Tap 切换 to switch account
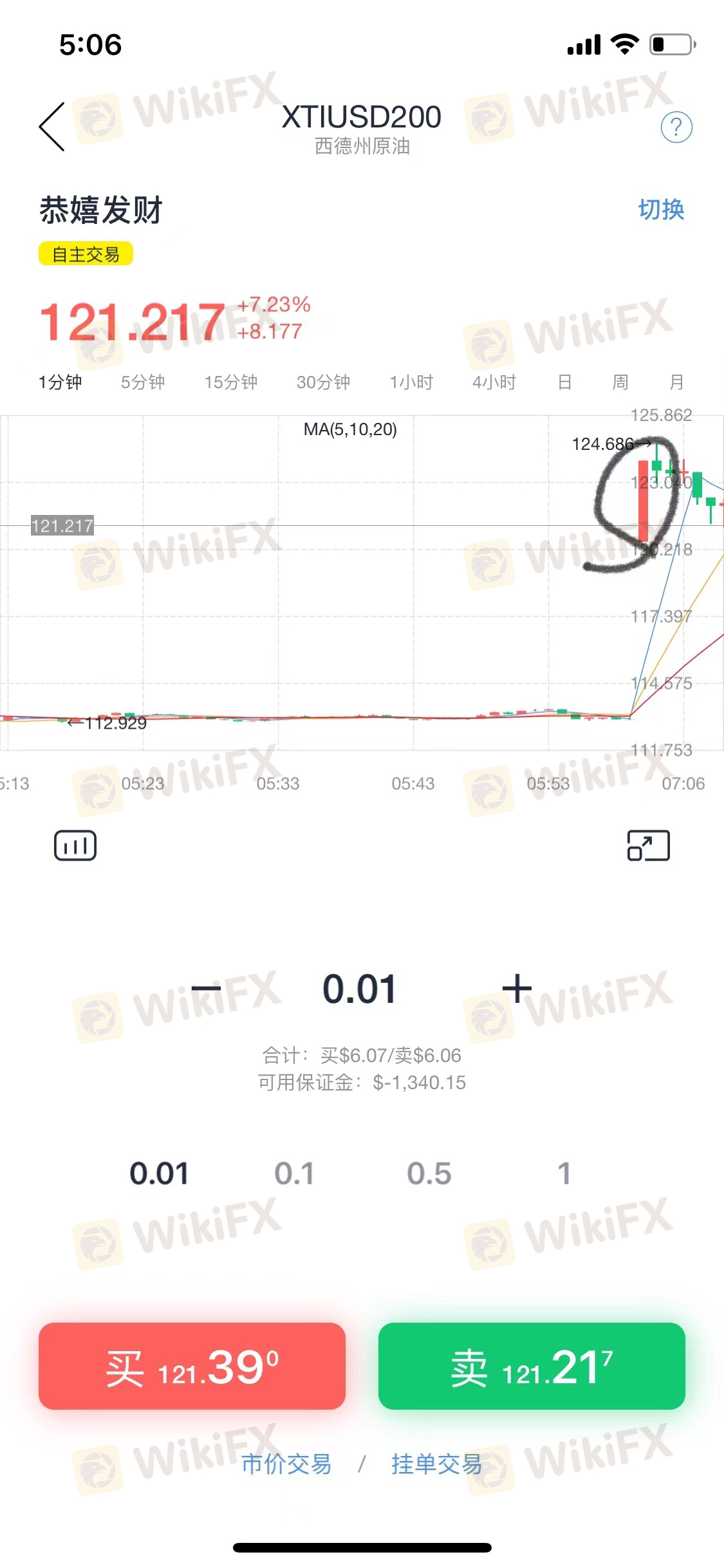The image size is (724, 1568). coord(661,210)
